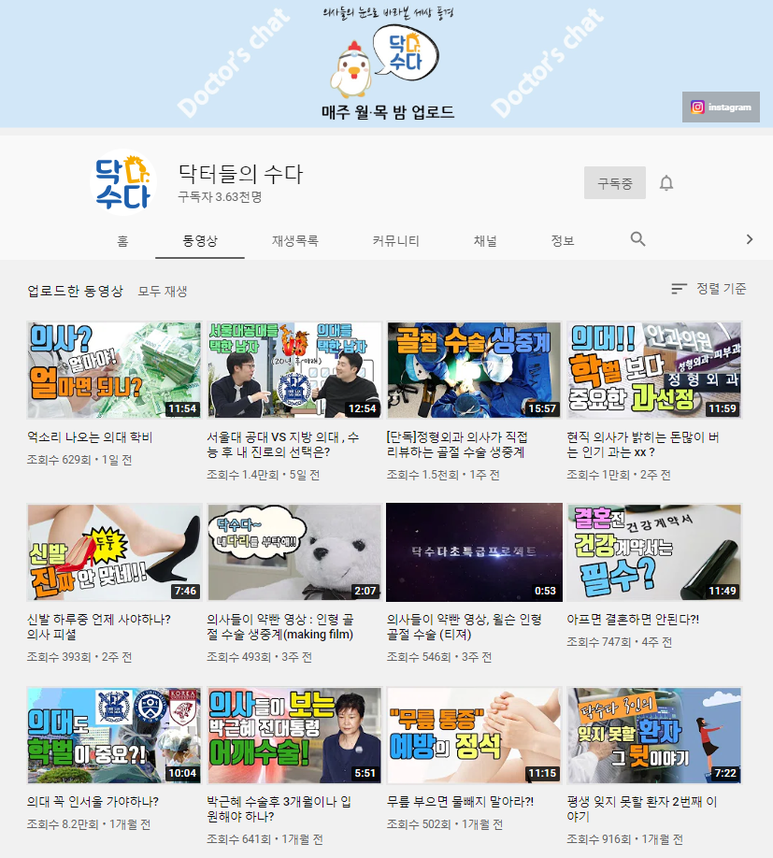Image resolution: width=773 pixels, height=858 pixels.
Task: Open the Instagram link on the banner
Action: tap(721, 107)
